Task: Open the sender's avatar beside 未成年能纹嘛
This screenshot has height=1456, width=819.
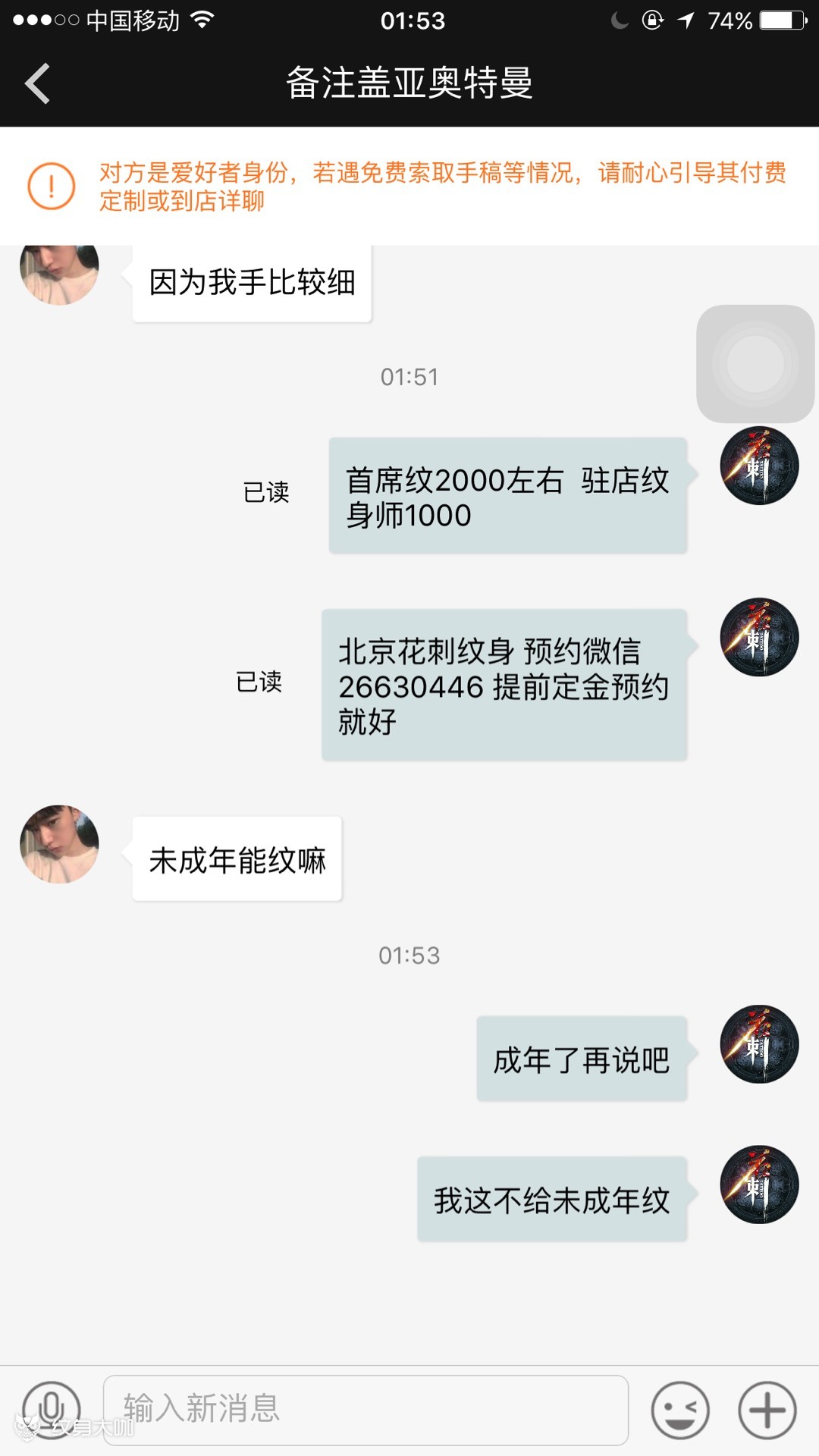Action: (59, 844)
